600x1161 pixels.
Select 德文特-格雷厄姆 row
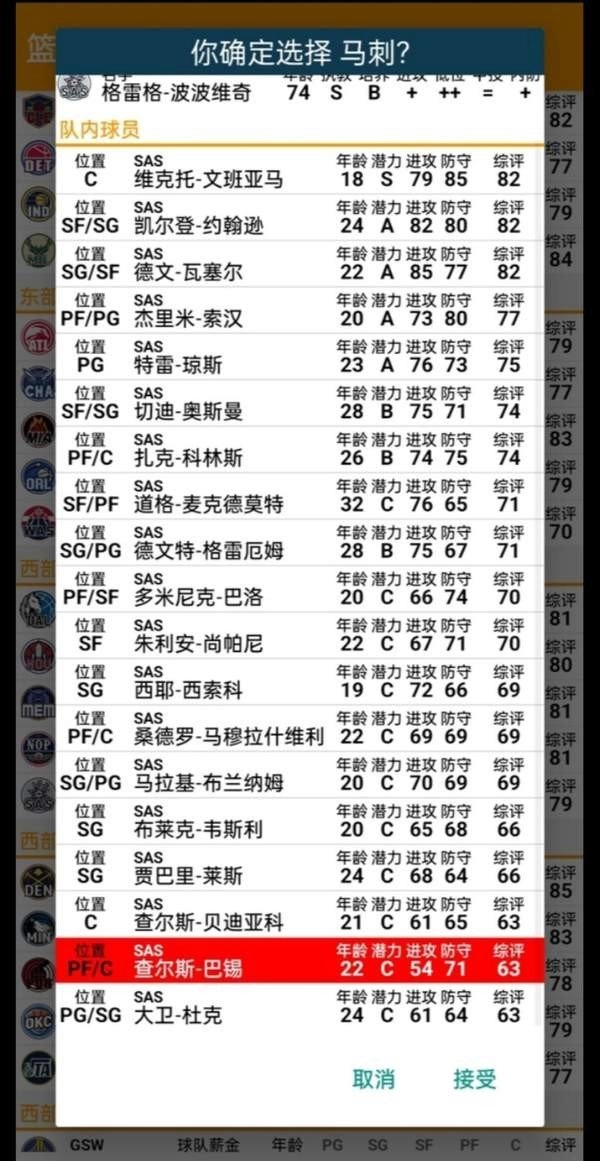pos(299,542)
